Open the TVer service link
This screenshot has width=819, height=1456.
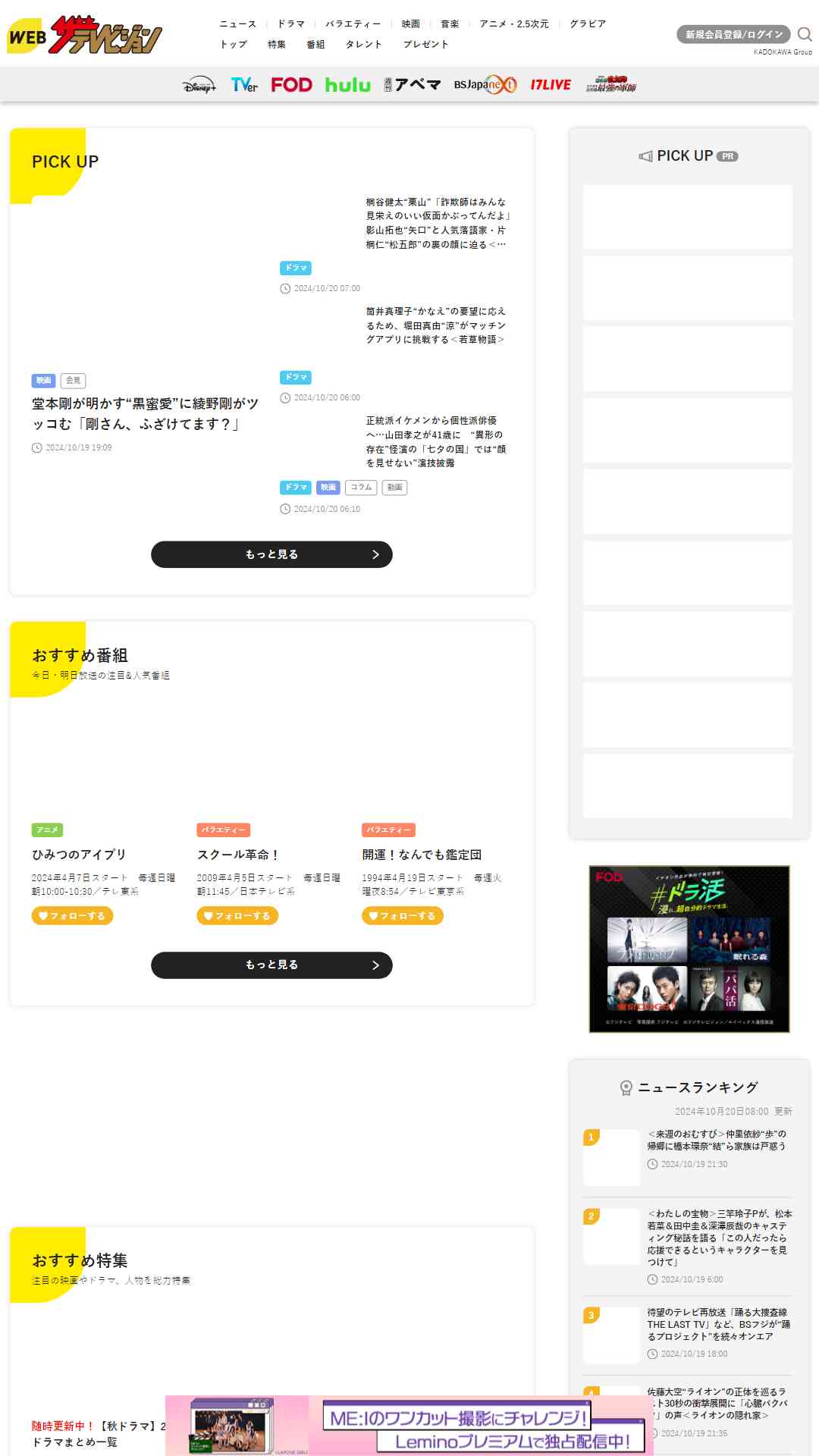point(244,85)
